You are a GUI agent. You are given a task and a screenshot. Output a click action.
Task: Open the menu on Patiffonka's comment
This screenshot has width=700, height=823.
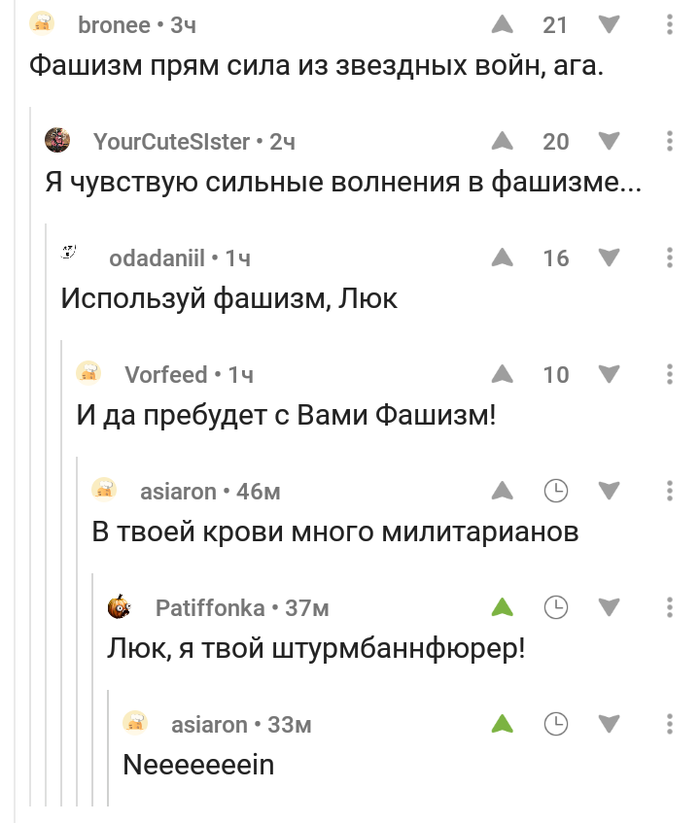click(669, 607)
